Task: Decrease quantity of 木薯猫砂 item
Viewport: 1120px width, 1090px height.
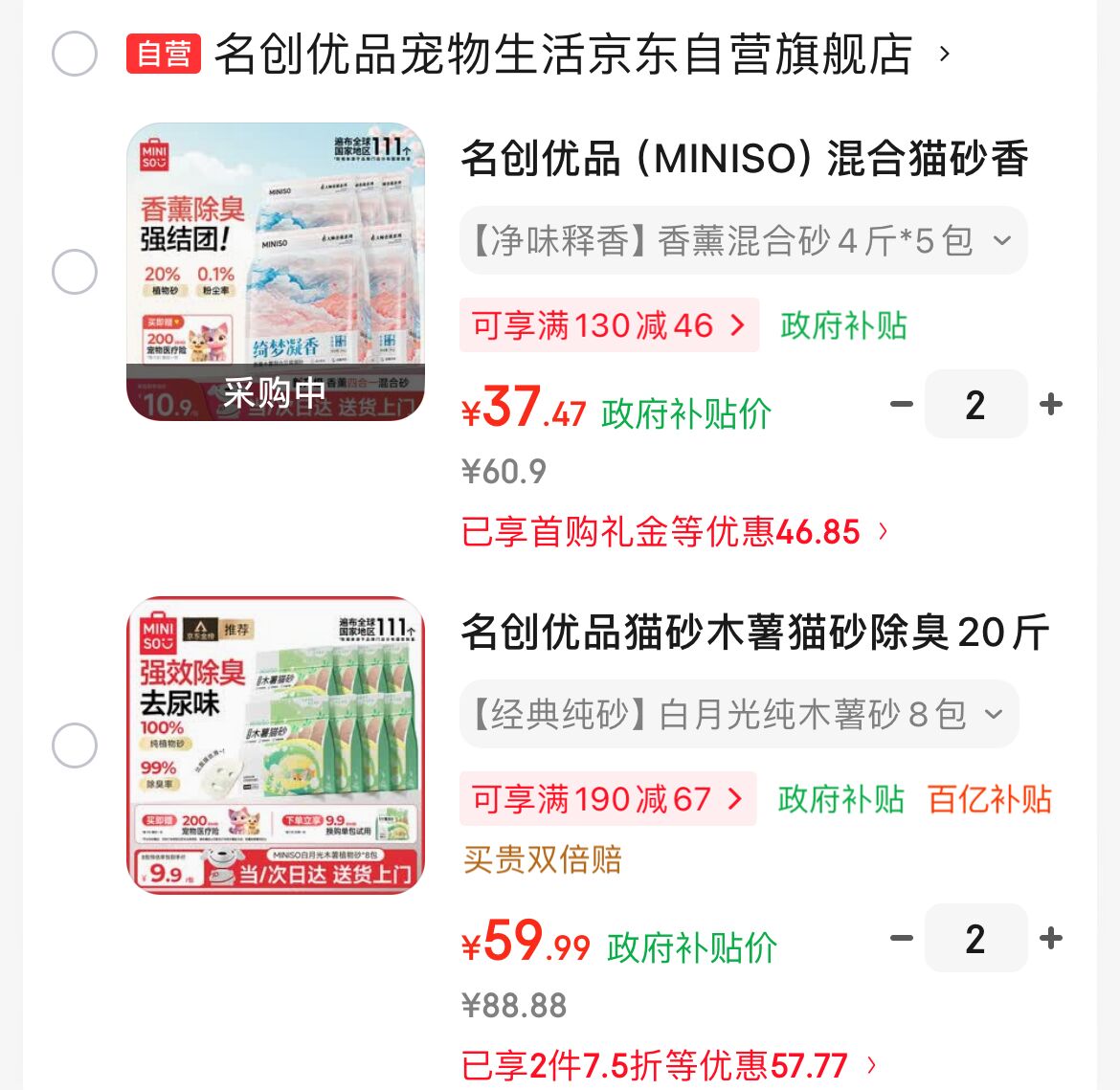Action: click(x=901, y=938)
